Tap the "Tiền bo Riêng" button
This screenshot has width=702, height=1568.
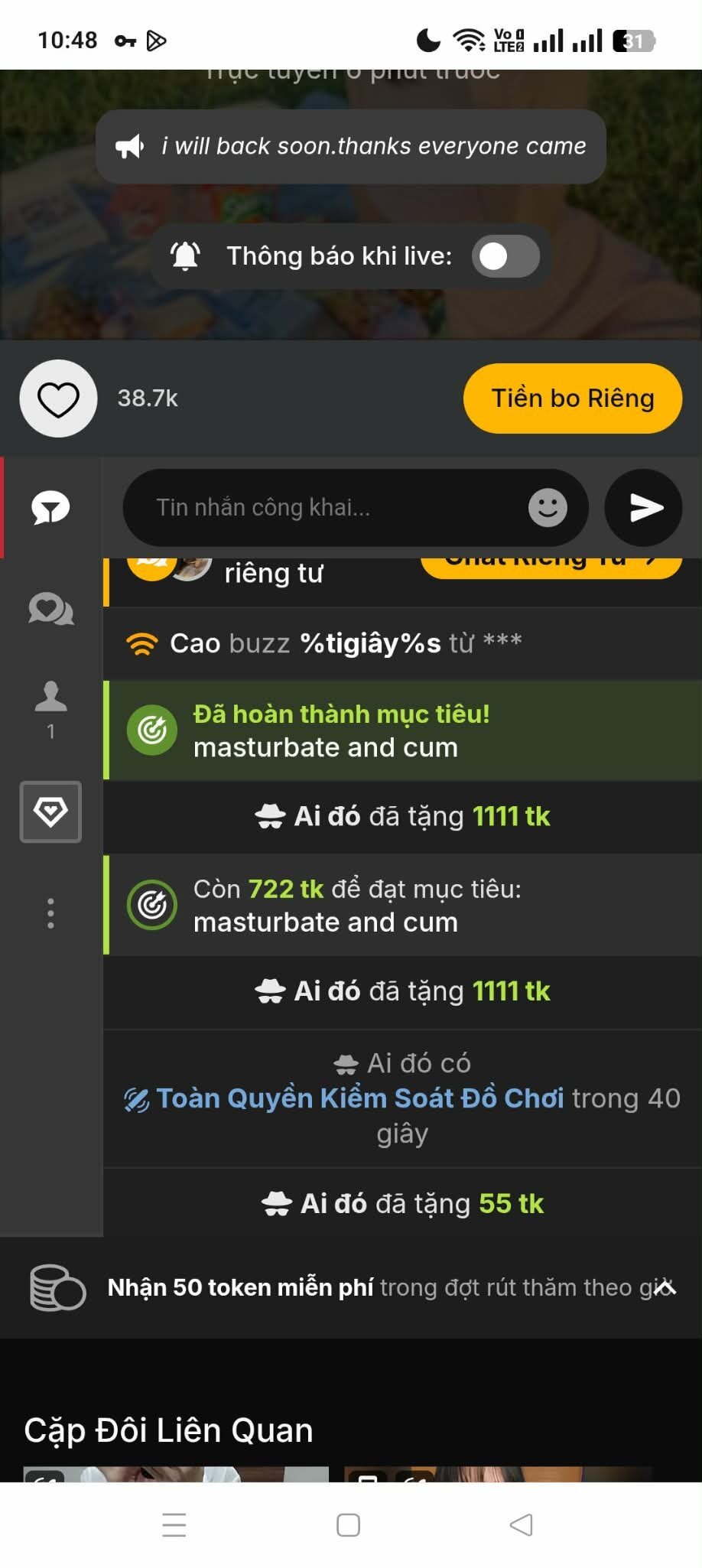tap(572, 399)
